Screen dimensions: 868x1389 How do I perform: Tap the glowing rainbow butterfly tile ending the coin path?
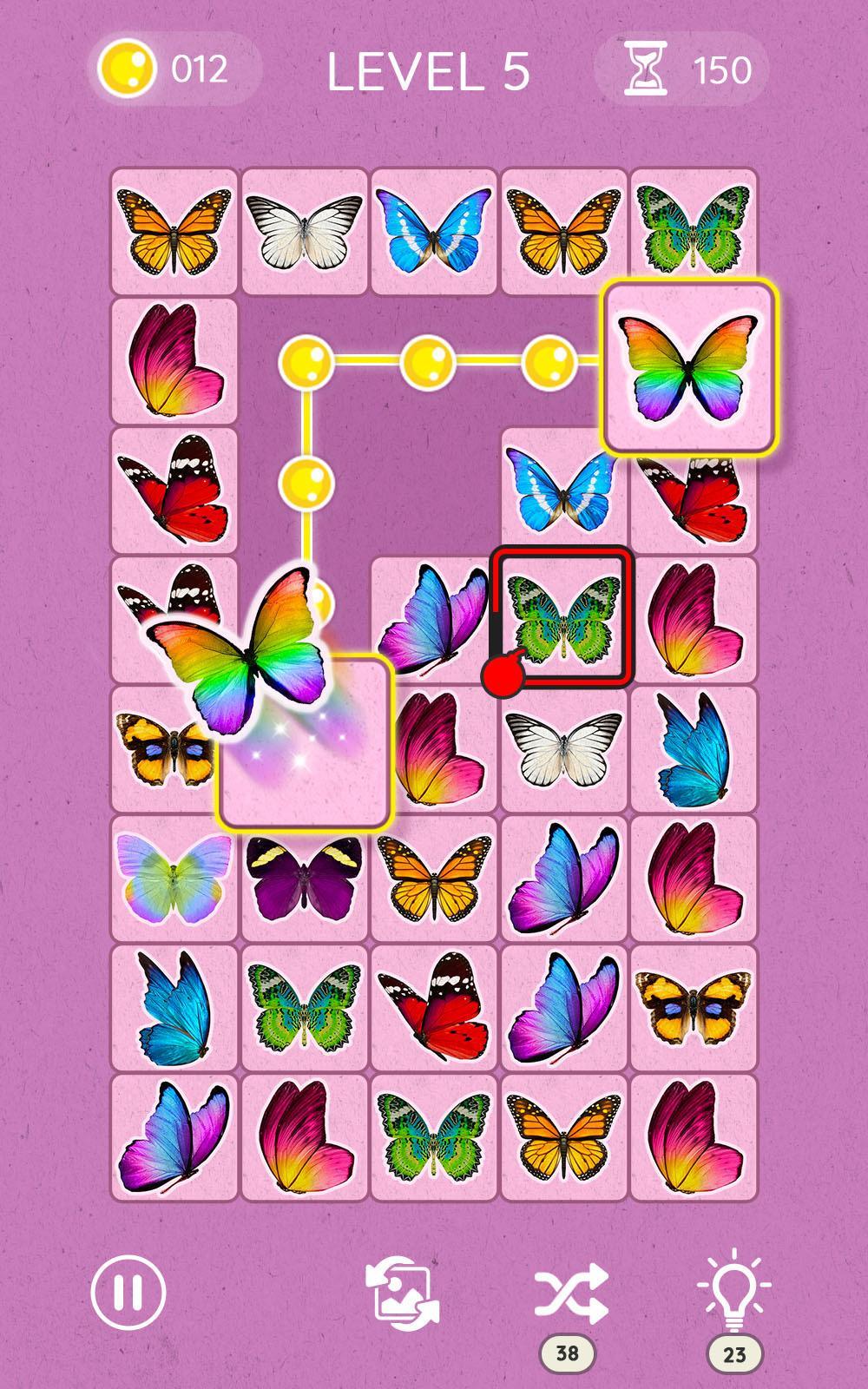(x=689, y=367)
